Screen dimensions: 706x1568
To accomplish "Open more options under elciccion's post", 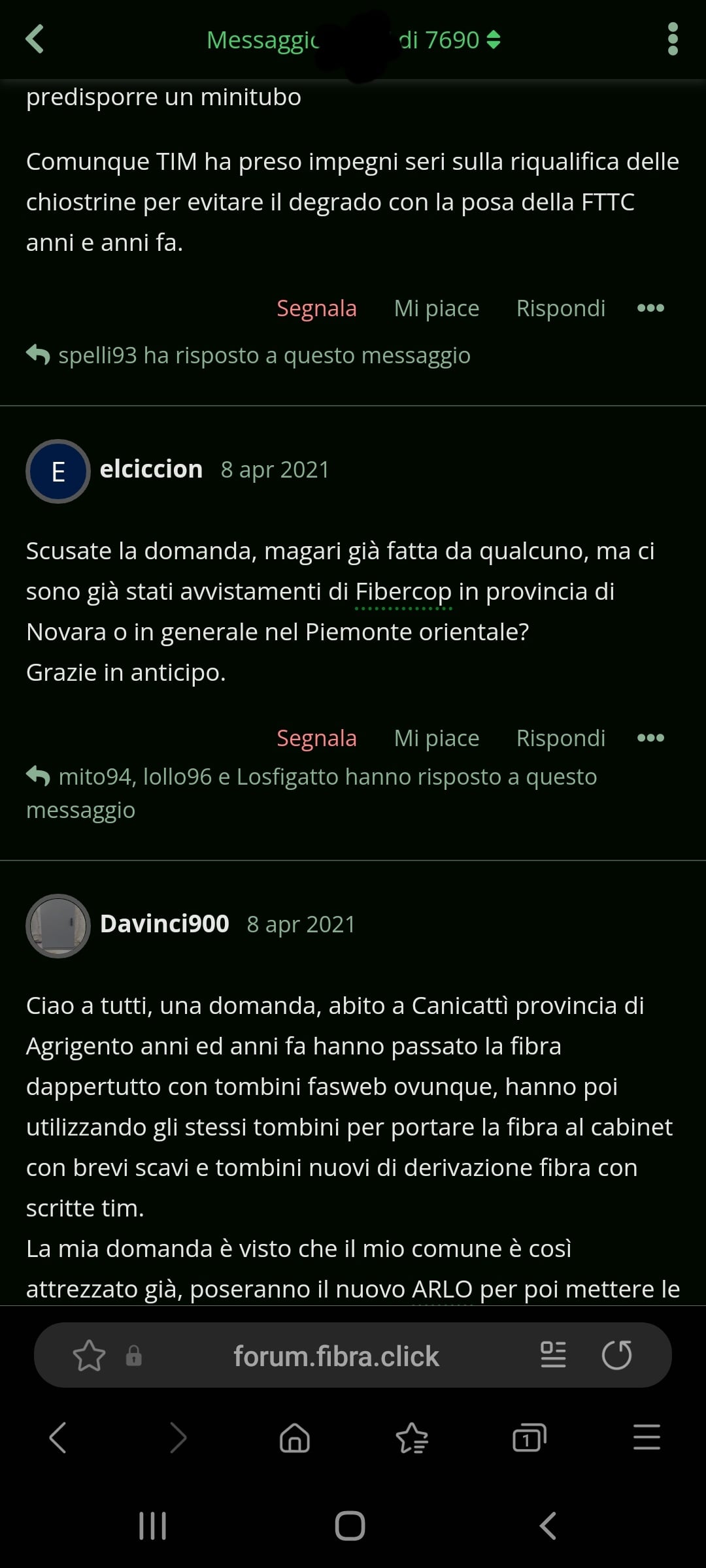I will tap(650, 738).
